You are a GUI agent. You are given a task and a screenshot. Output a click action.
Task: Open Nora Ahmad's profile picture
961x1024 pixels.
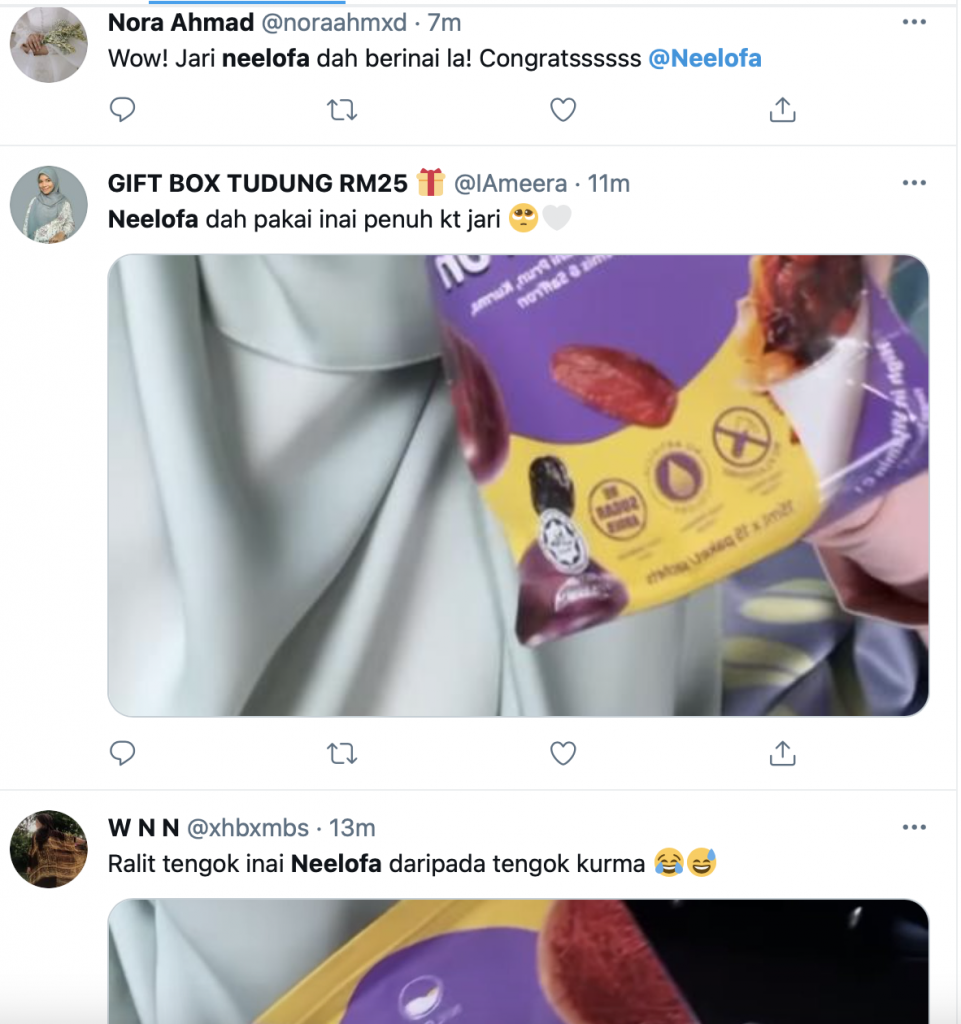click(48, 43)
